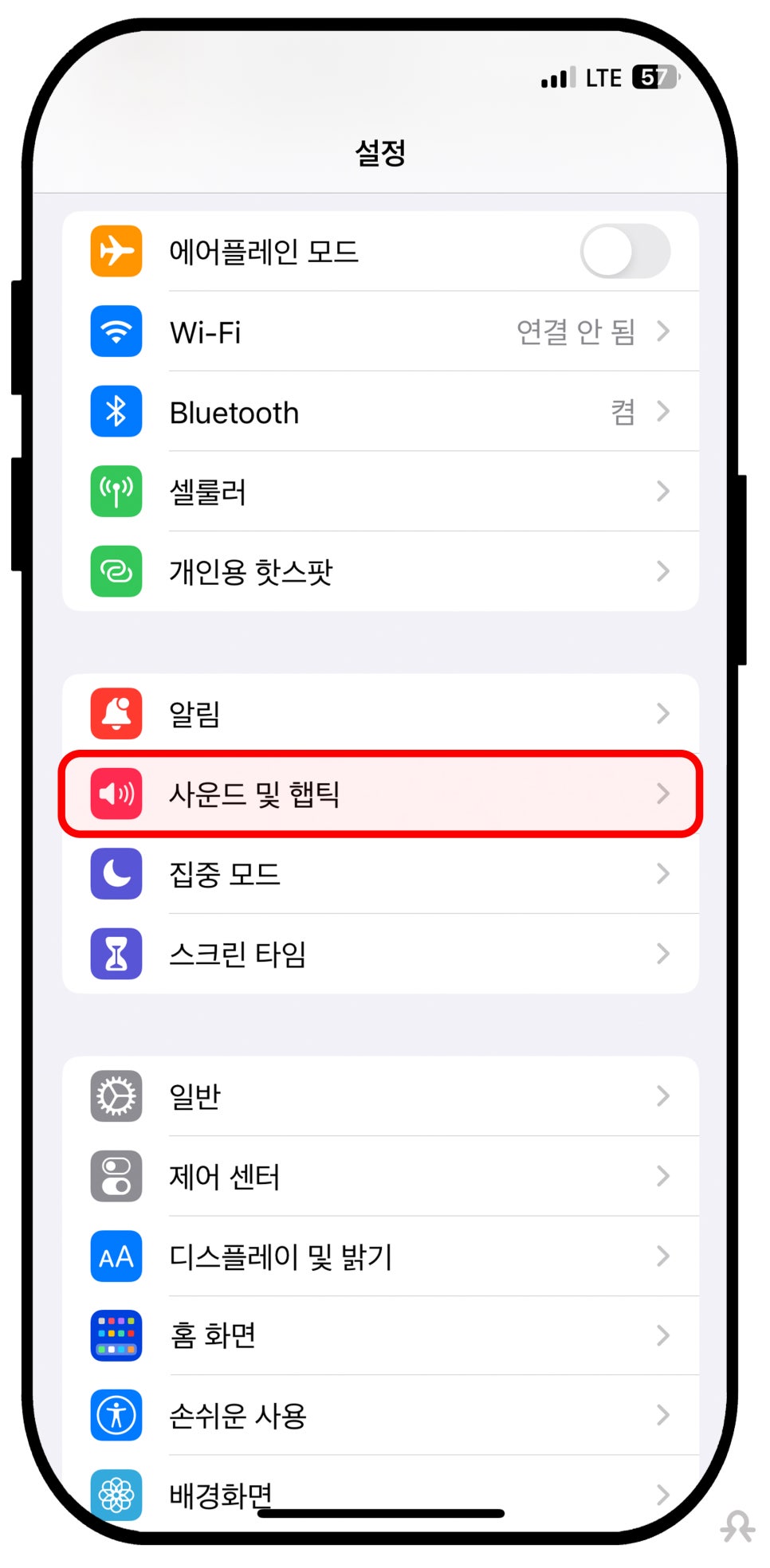Image resolution: width=770 pixels, height=1568 pixels.
Task: Open 디스플레이 및 밝기 settings
Action: 380,1256
